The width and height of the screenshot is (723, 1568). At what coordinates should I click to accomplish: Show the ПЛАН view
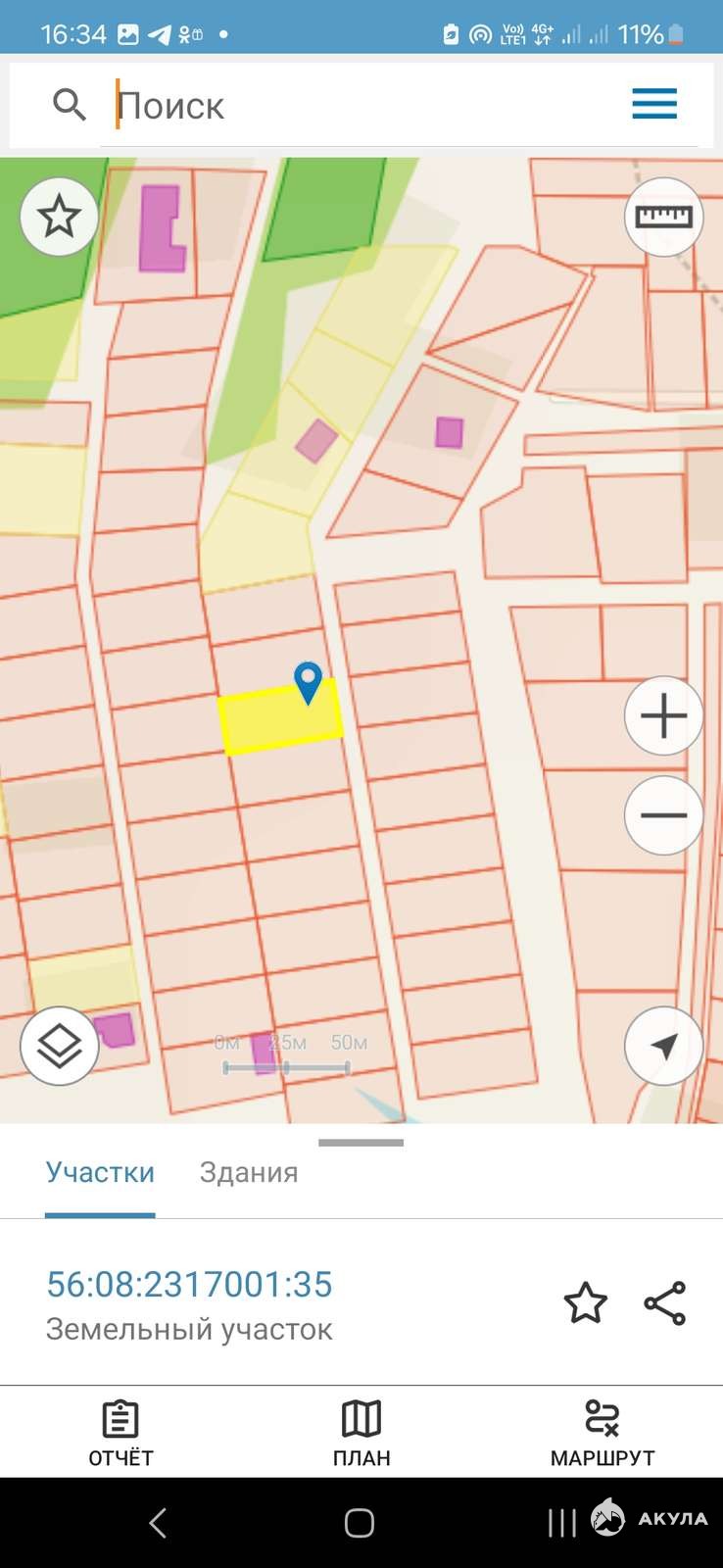pos(361,1433)
